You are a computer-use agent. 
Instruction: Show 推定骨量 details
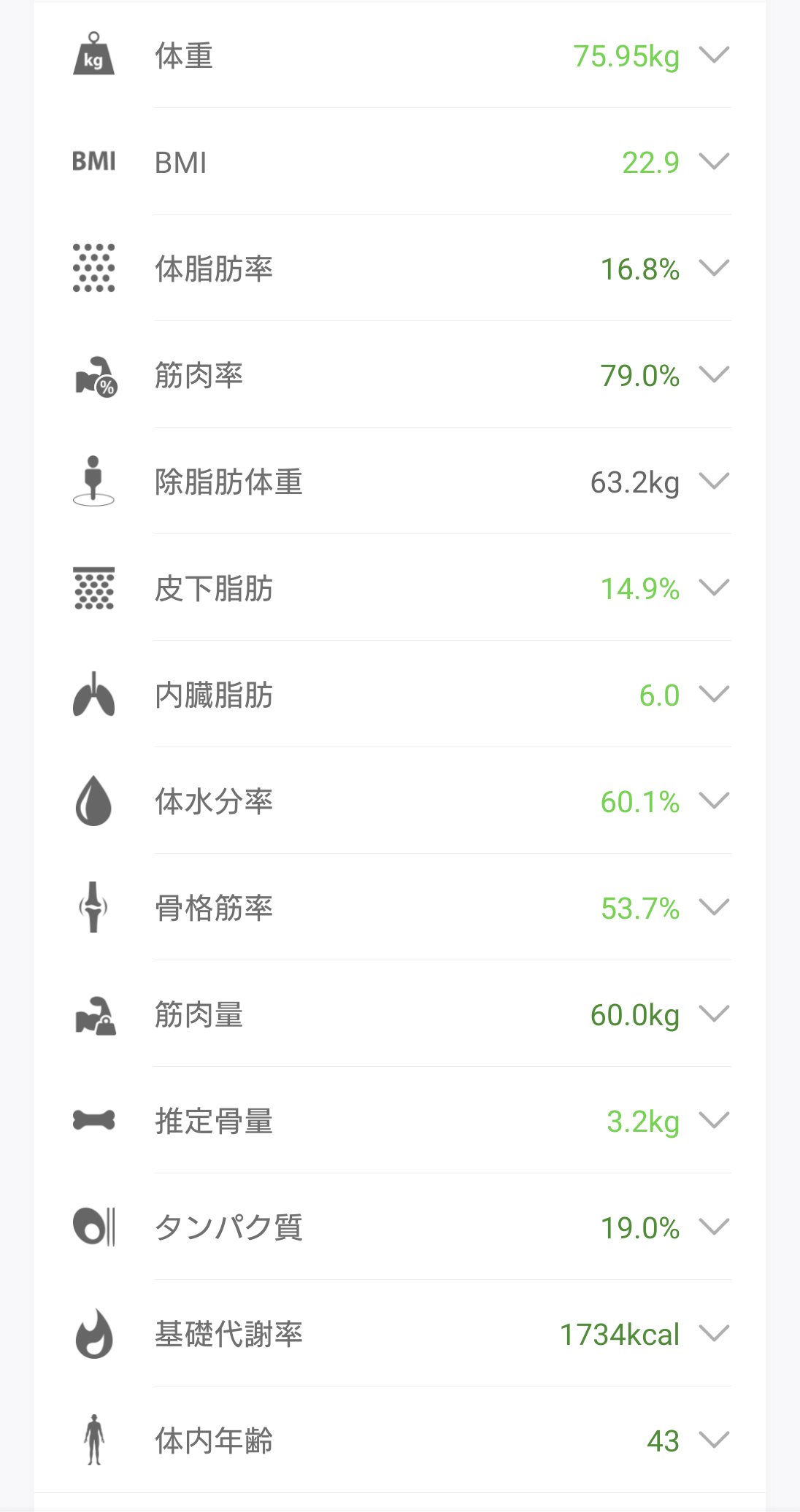pos(714,1120)
